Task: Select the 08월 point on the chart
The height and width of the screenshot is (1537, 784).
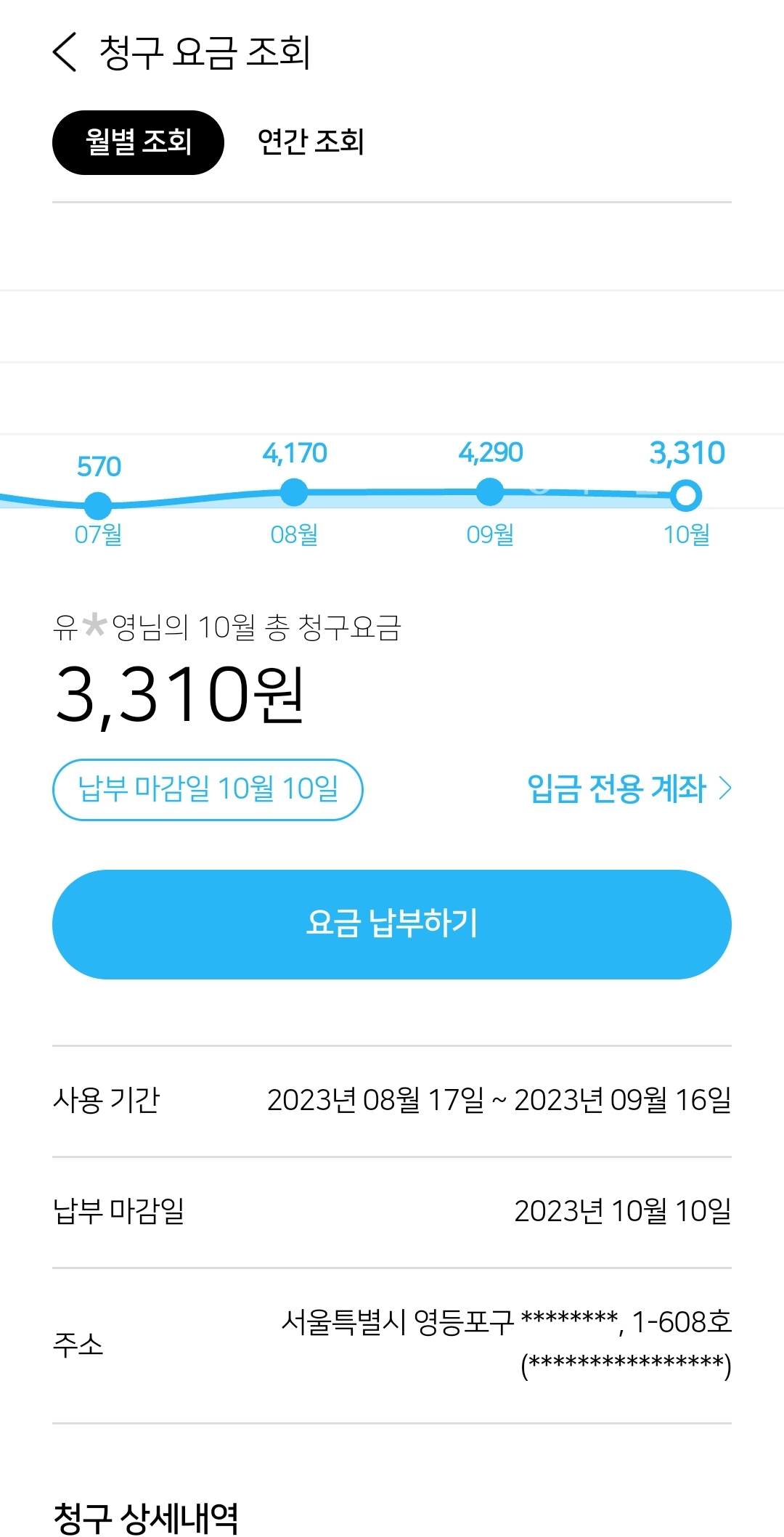Action: click(294, 492)
